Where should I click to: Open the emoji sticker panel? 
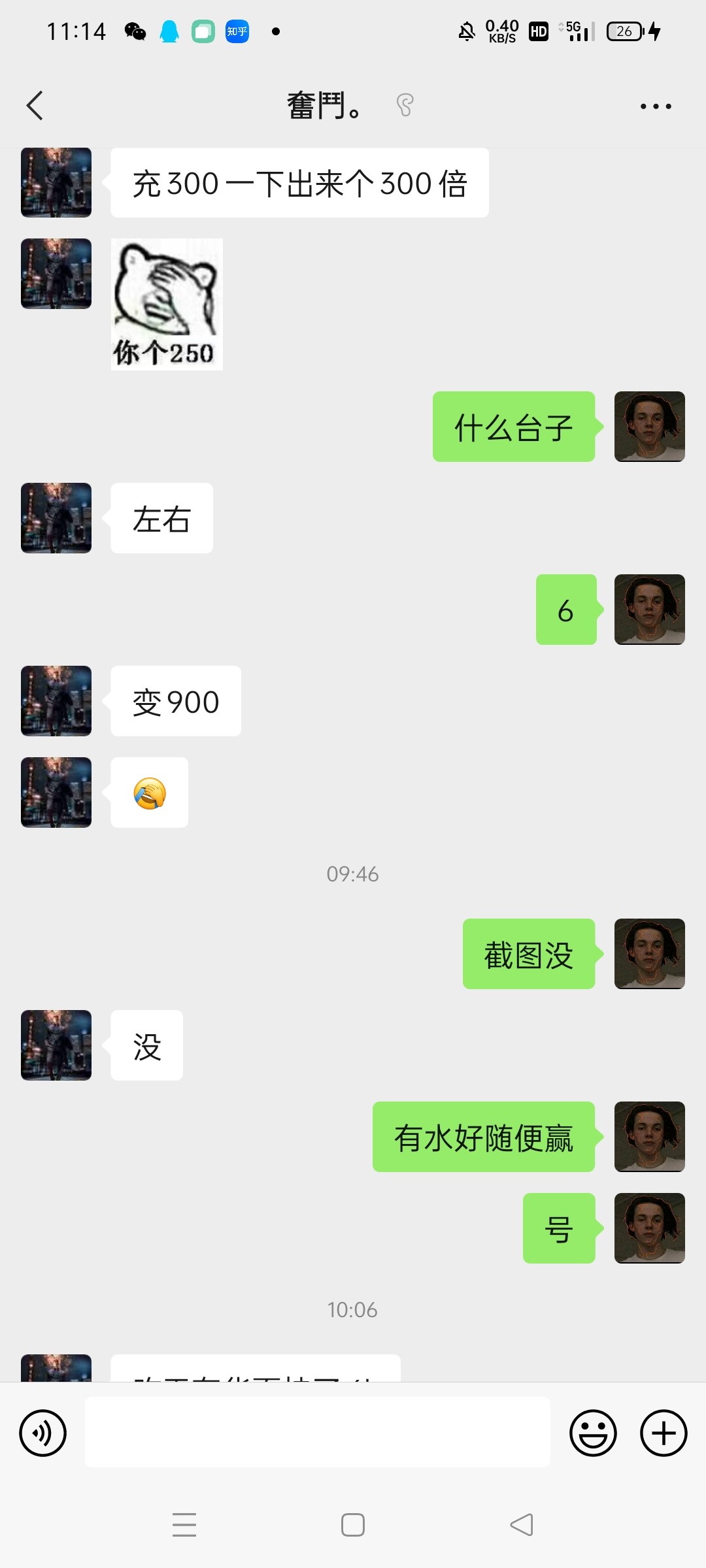[x=593, y=1433]
